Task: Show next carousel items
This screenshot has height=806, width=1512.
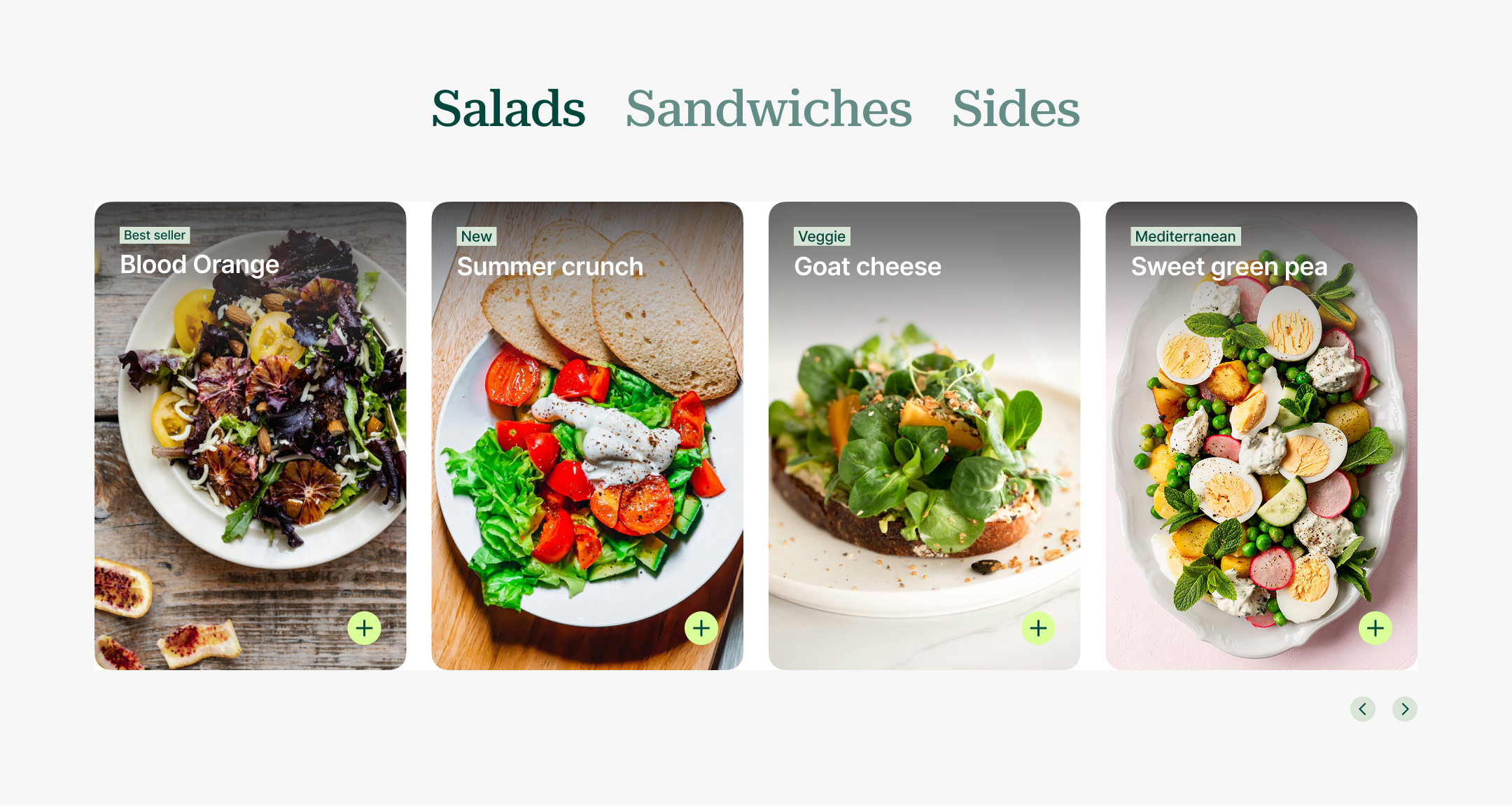Action: [x=1404, y=709]
